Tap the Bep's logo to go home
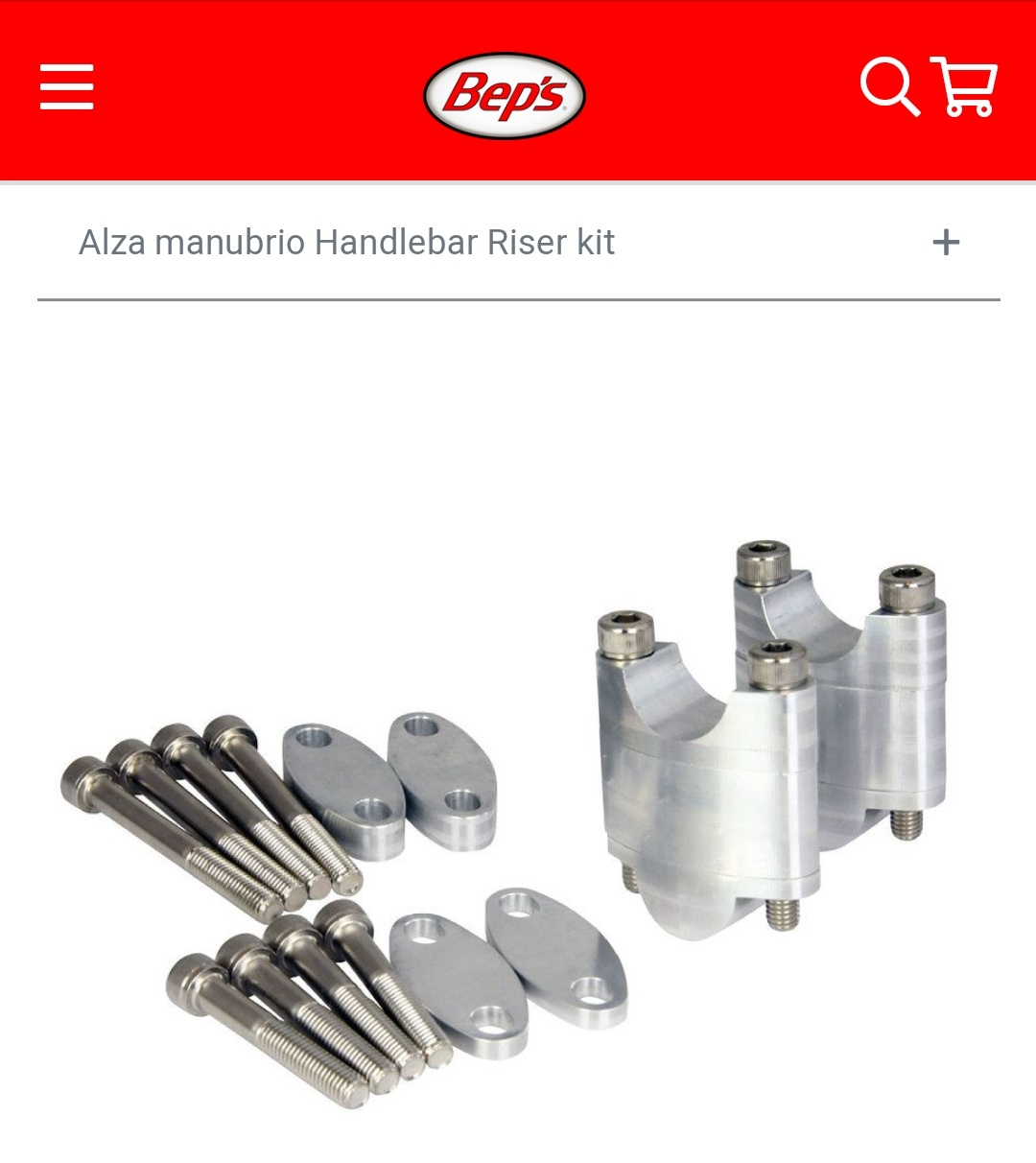Screen dimensions: 1036x1163 click(x=505, y=95)
